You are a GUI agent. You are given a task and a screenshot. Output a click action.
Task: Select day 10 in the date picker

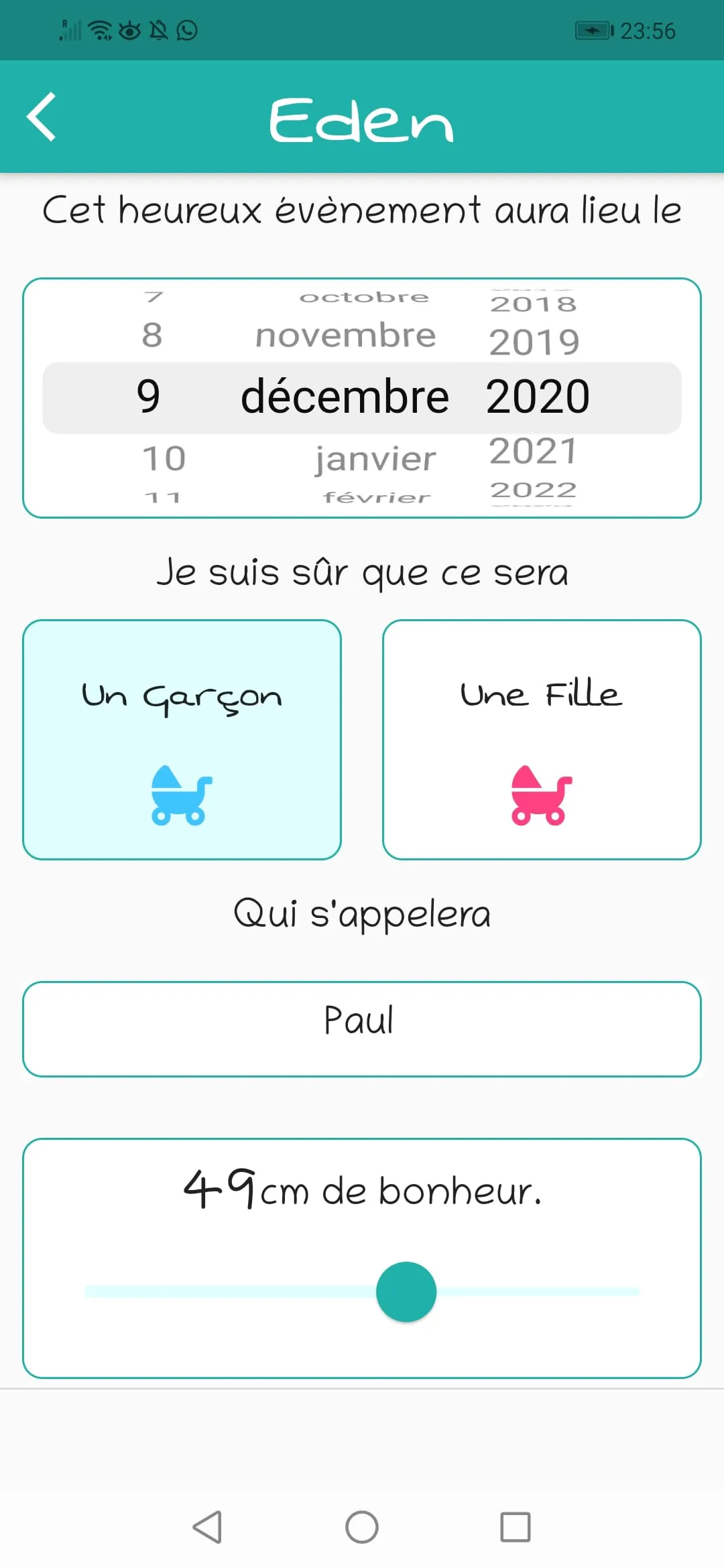point(164,458)
